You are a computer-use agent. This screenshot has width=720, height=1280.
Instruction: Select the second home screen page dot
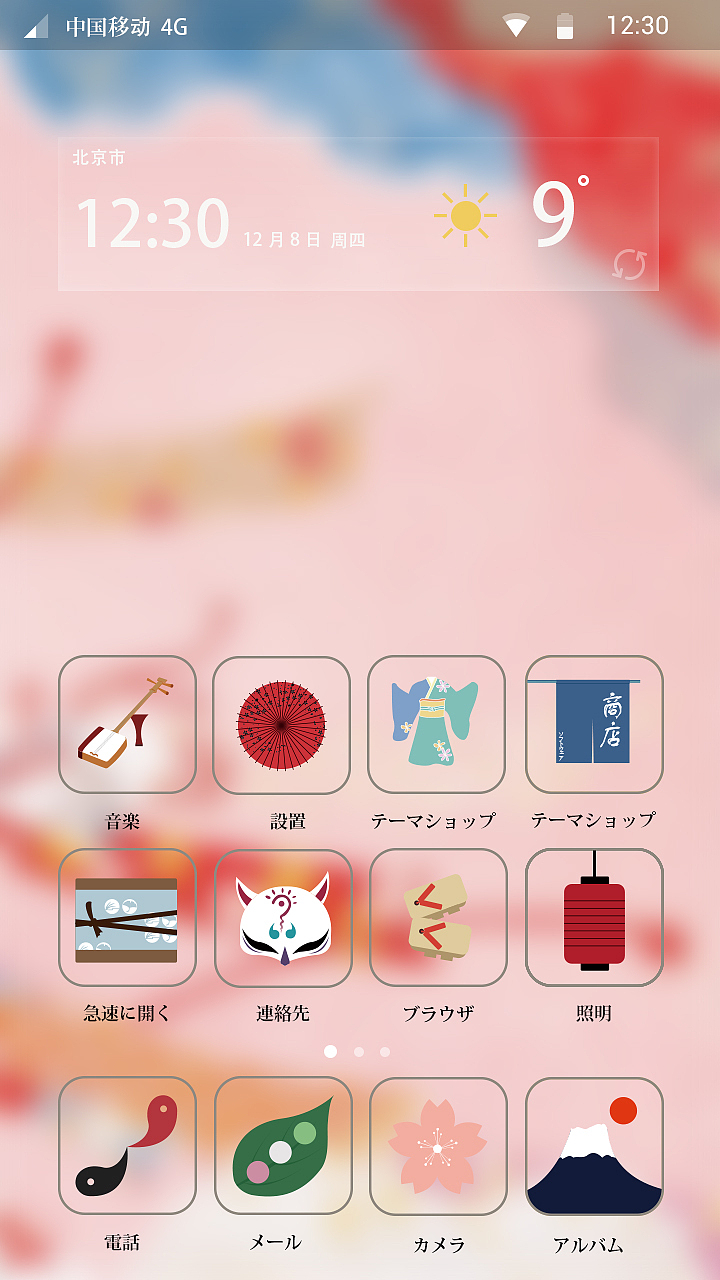(360, 1050)
